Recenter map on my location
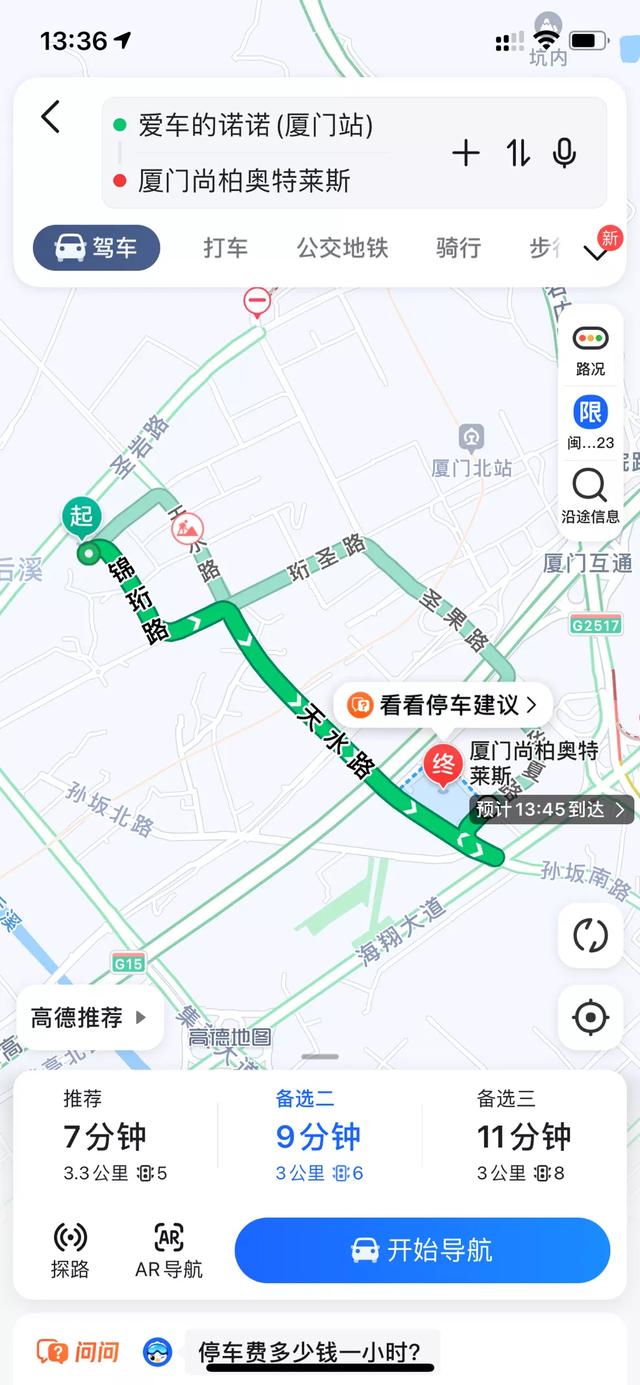 pos(590,1017)
